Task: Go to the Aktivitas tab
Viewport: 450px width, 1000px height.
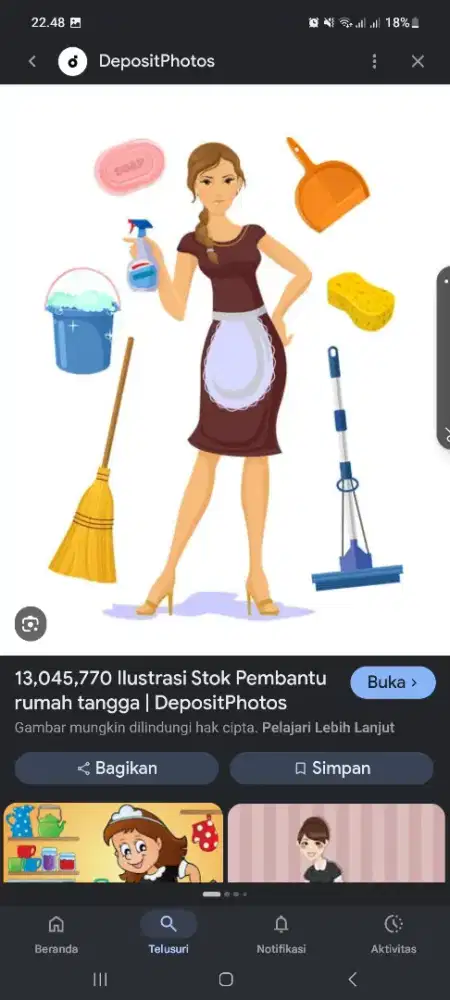Action: pyautogui.click(x=393, y=934)
